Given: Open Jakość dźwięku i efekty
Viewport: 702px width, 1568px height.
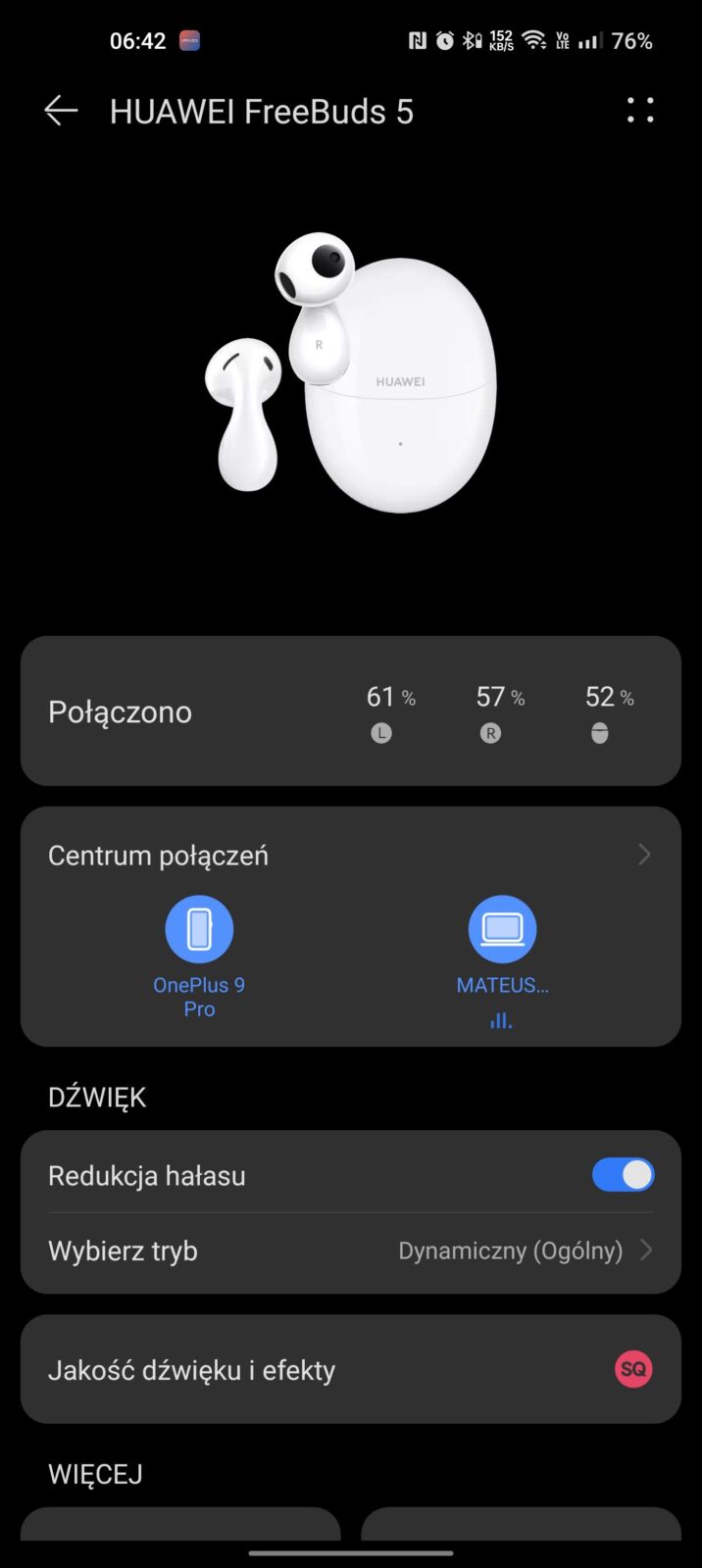Looking at the screenshot, I should 350,1370.
